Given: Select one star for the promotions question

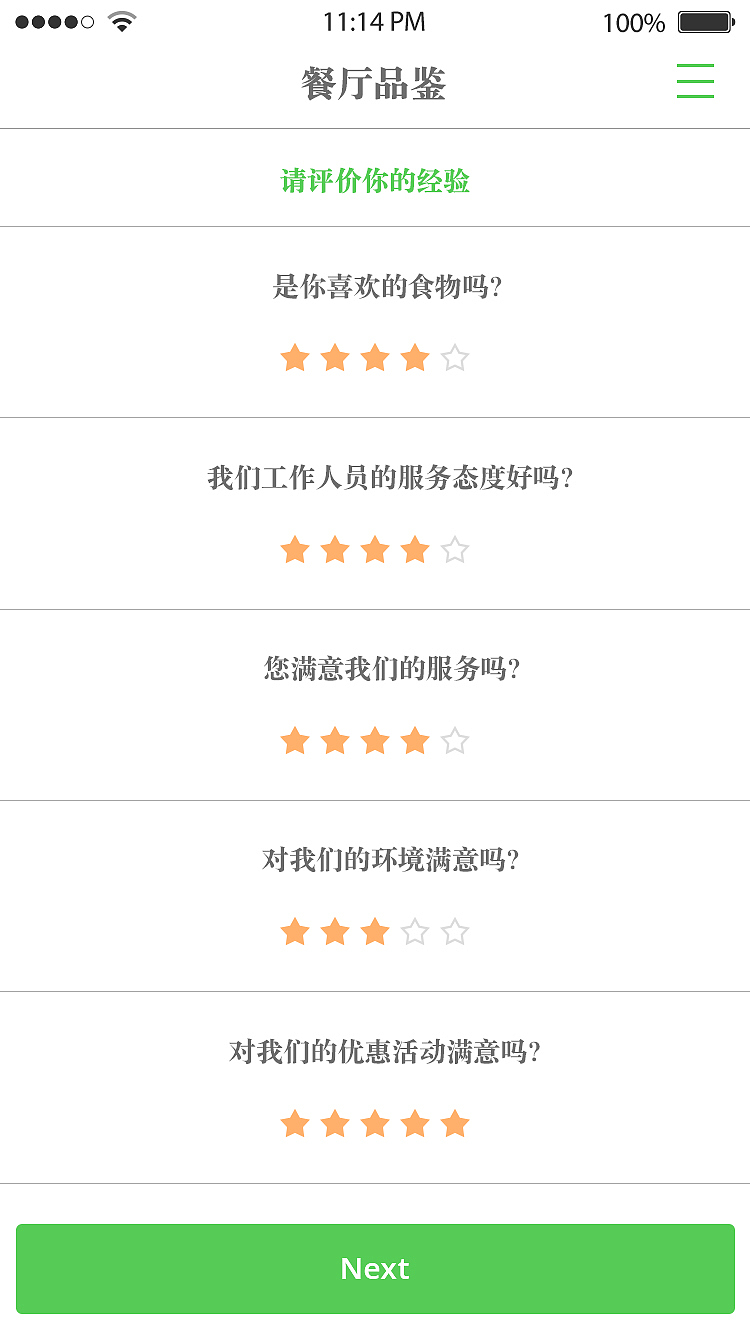Looking at the screenshot, I should [295, 1123].
